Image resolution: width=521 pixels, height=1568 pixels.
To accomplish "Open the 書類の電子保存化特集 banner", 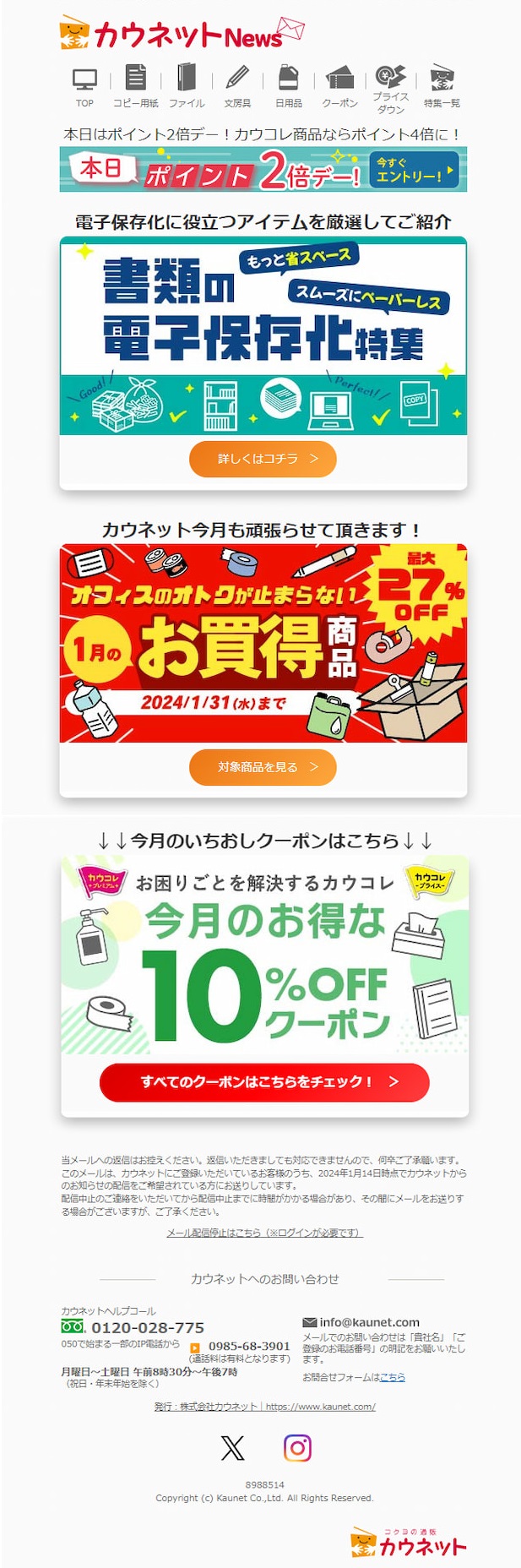I will pos(263,336).
